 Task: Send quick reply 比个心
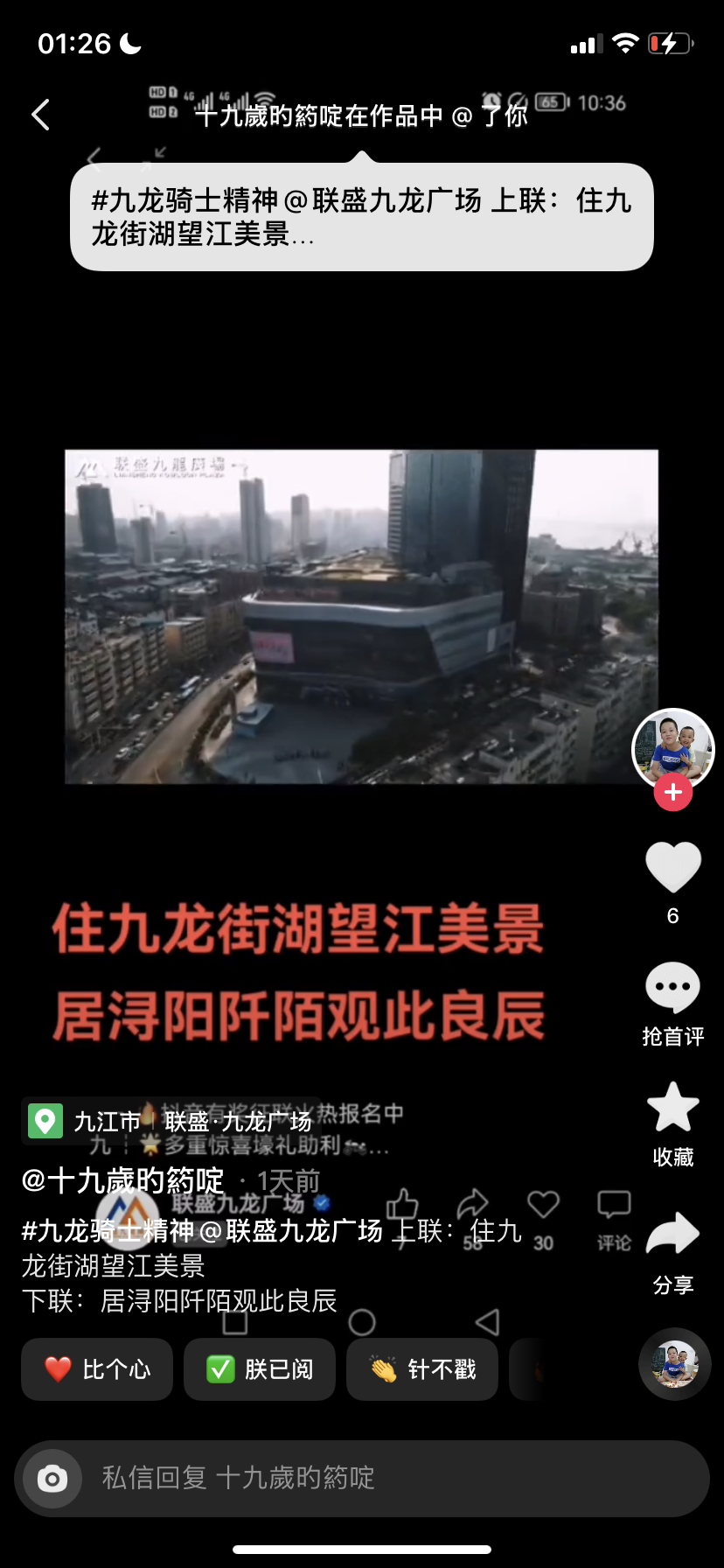(x=97, y=1369)
